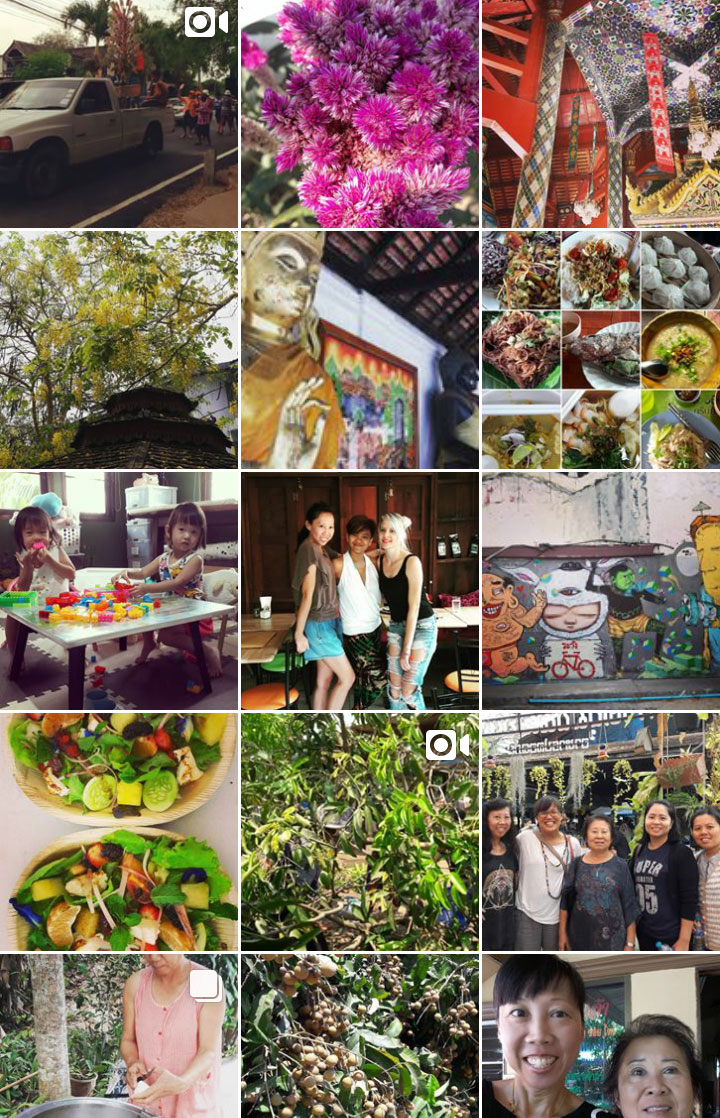The height and width of the screenshot is (1118, 720).
Task: Play the white pickup truck video post
Action: [119, 113]
